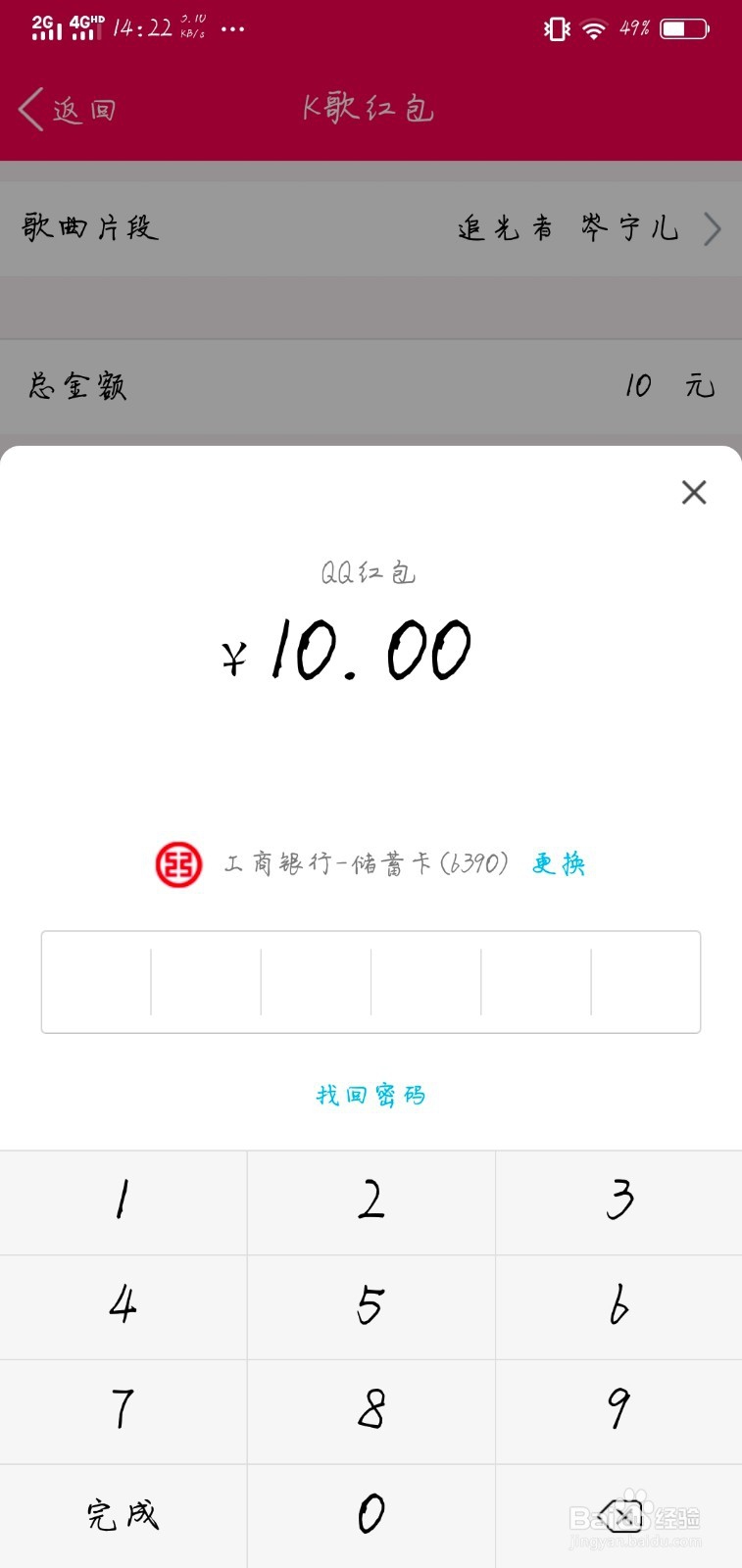Go back with the 返回 button
This screenshot has height=1568, width=742.
coord(67,109)
